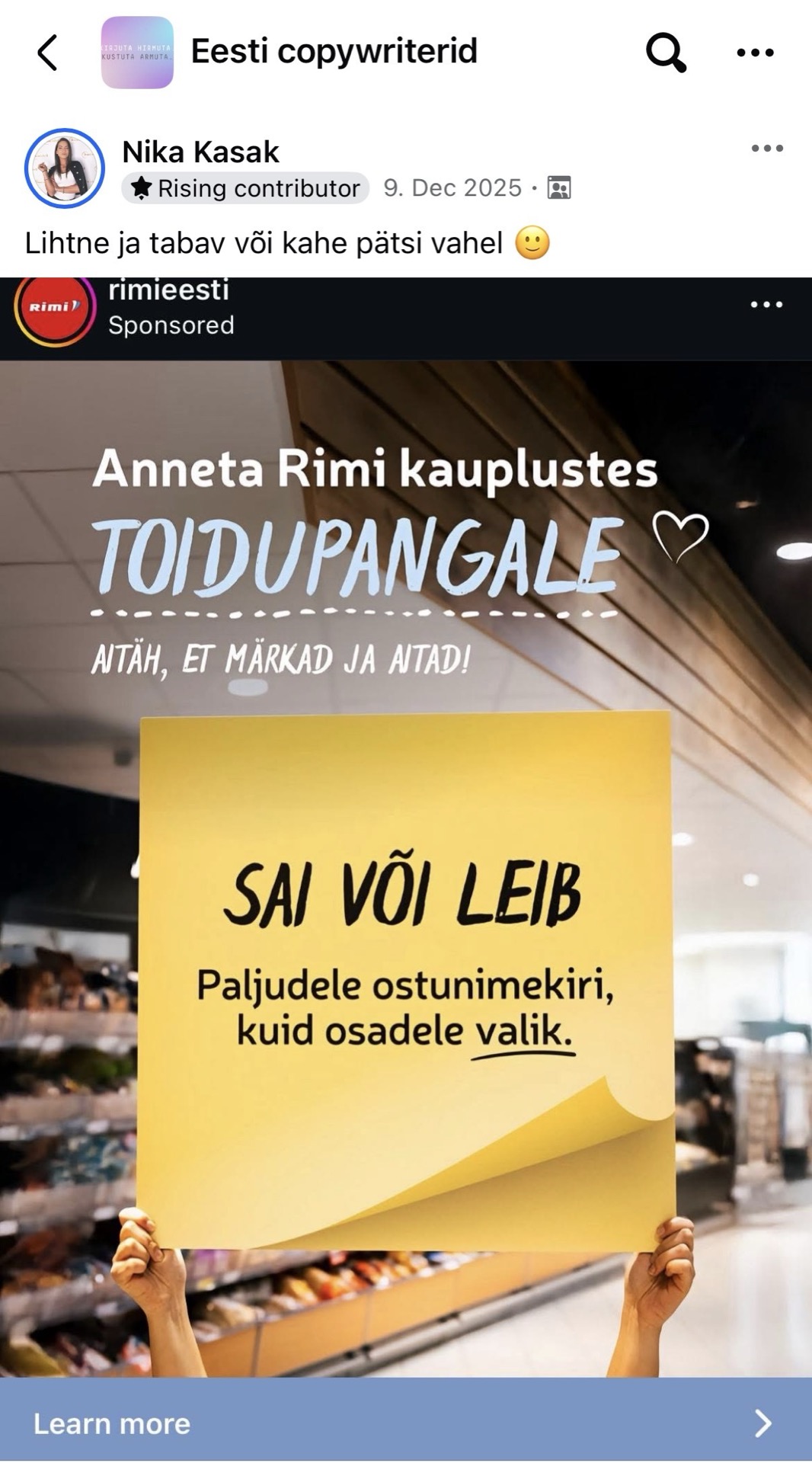Search within Eesti copywriterid group
The width and height of the screenshot is (812, 1463).
666,53
